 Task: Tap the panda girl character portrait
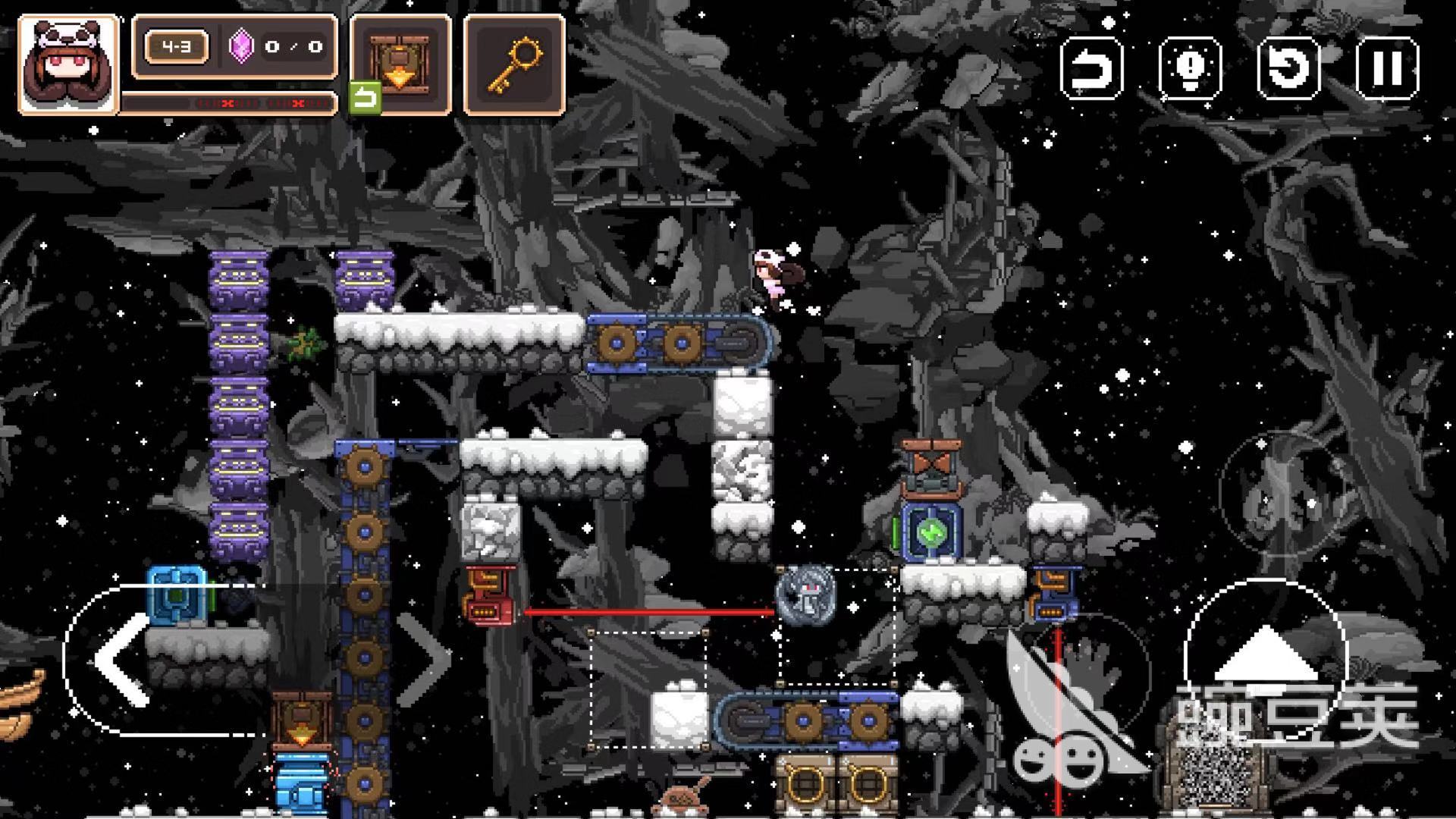pos(68,65)
